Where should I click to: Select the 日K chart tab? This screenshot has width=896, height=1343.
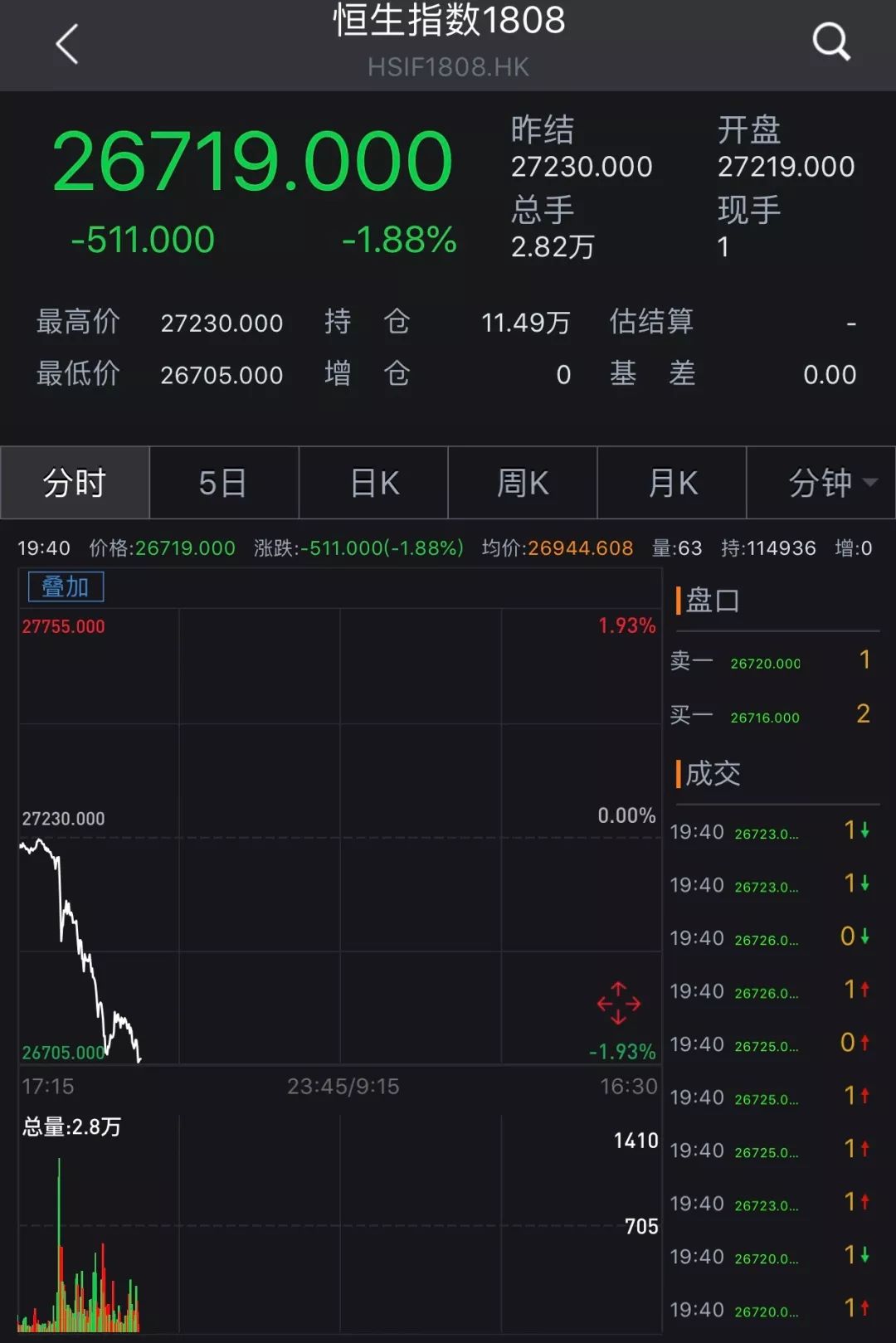coord(373,483)
